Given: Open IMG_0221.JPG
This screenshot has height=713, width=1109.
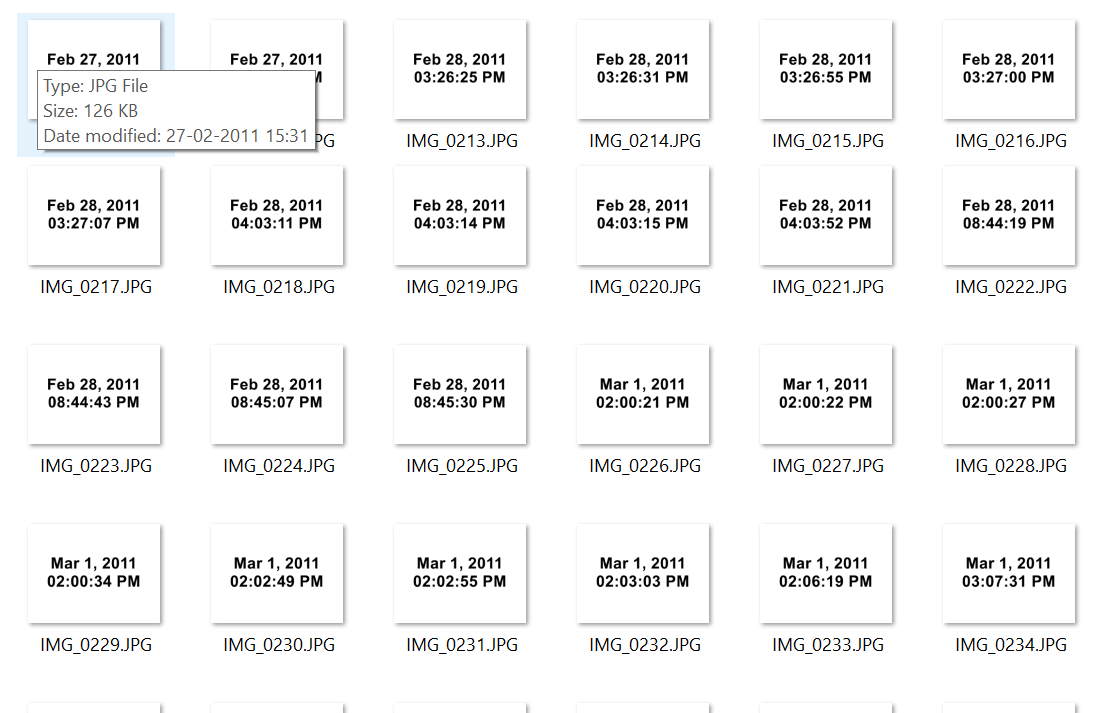Looking at the screenshot, I should [826, 216].
